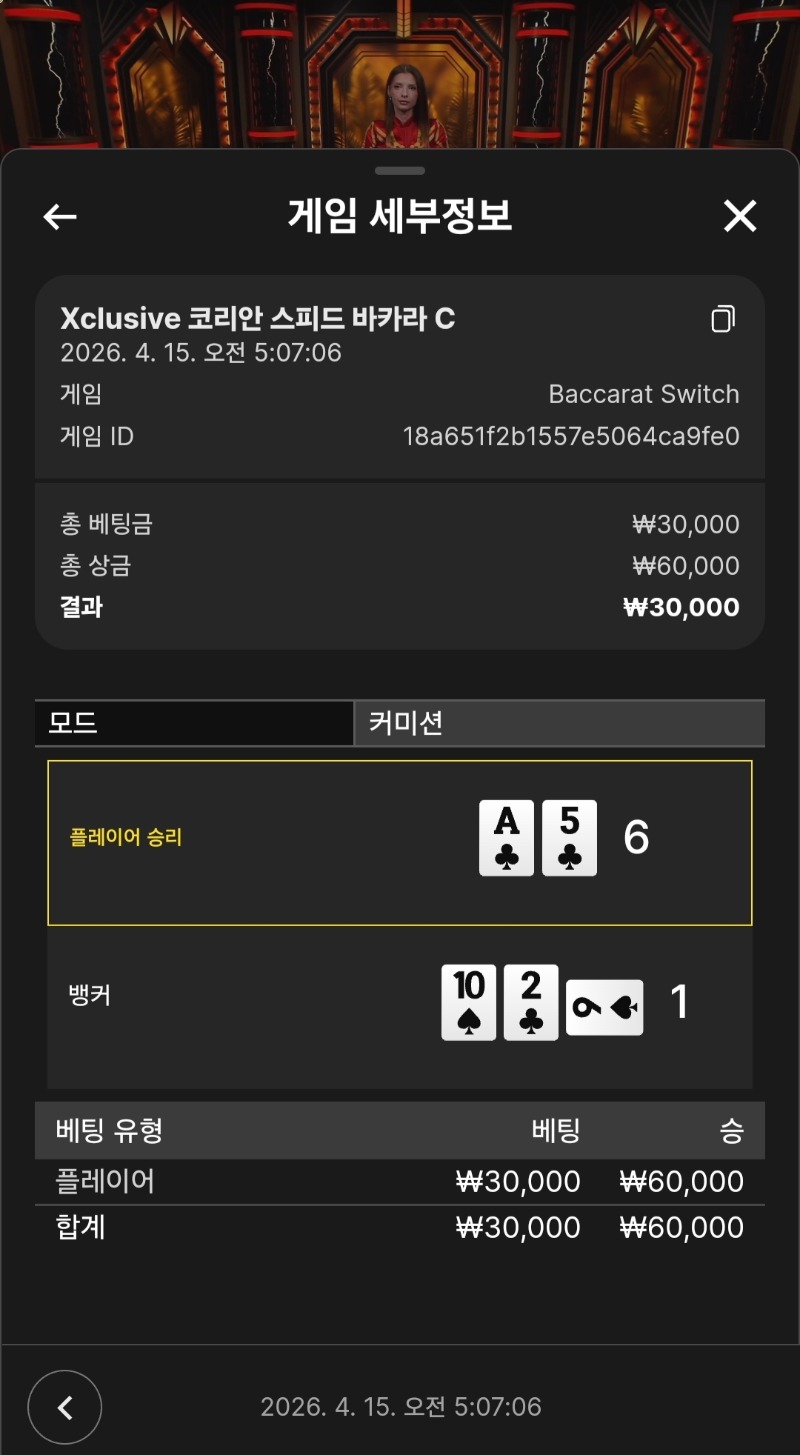Close the game details panel
Image resolution: width=800 pixels, height=1455 pixels.
pos(740,216)
